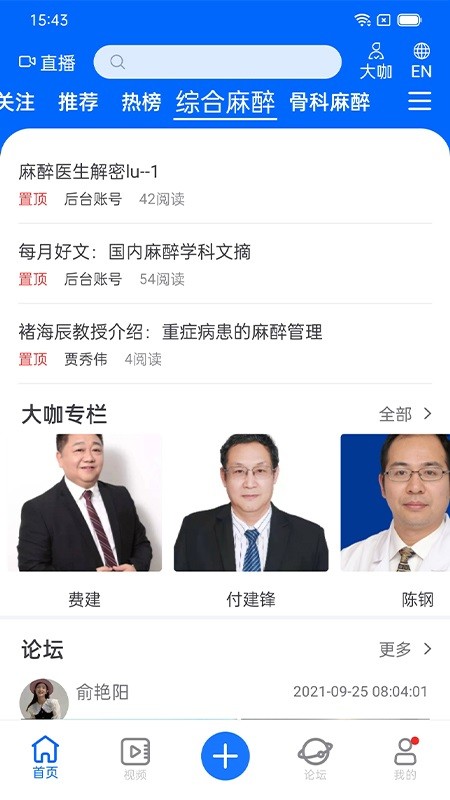The width and height of the screenshot is (450, 800).
Task: Open the hamburger menu of categories
Action: tap(420, 101)
